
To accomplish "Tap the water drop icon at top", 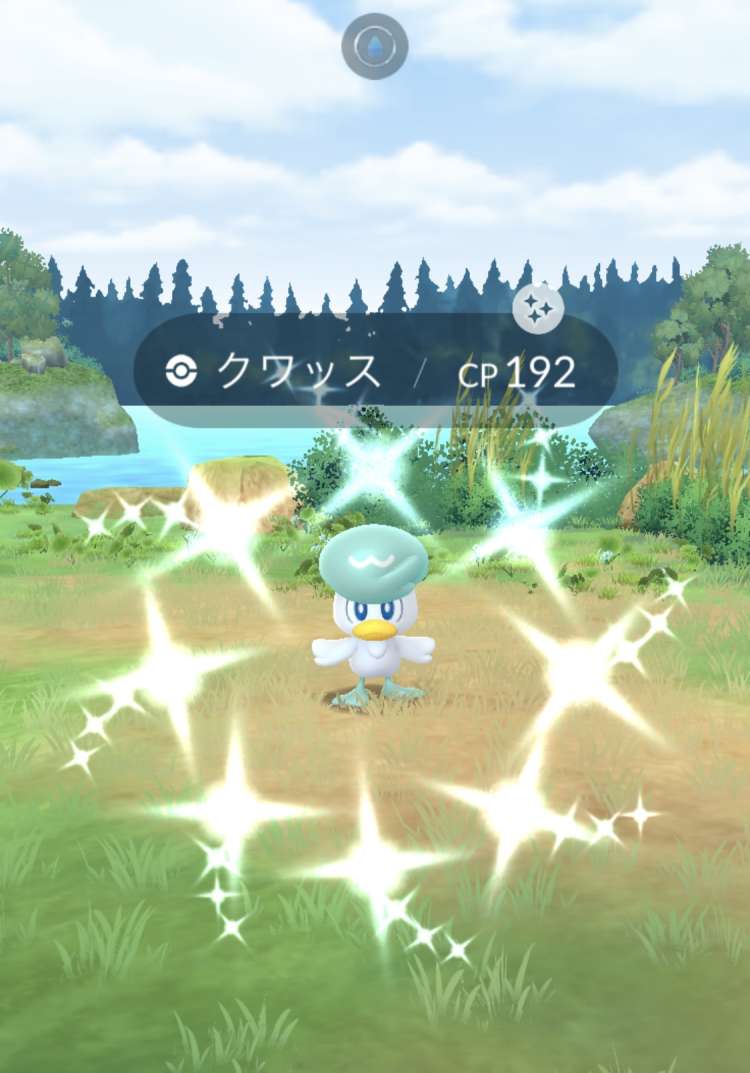I will pyautogui.click(x=375, y=46).
